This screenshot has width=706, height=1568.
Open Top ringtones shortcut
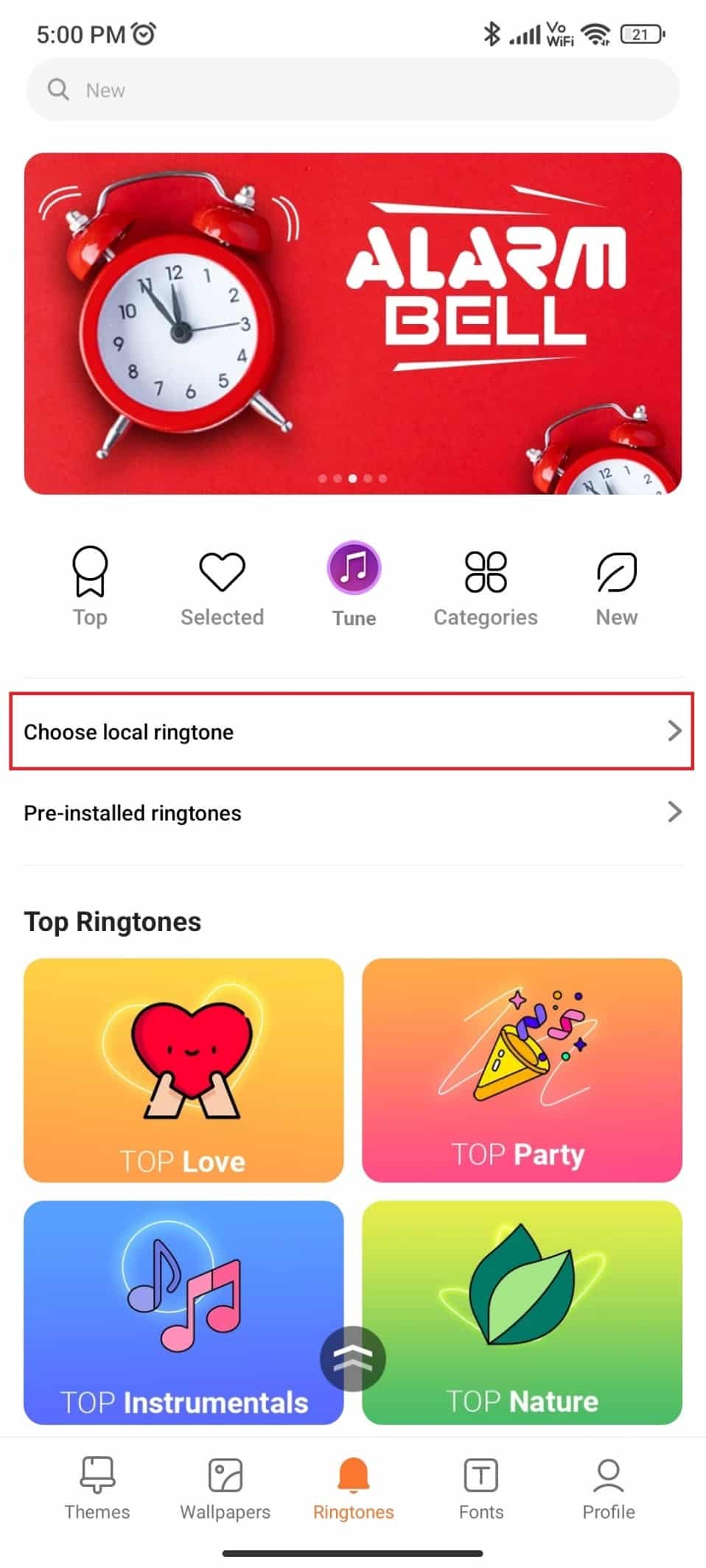point(90,586)
